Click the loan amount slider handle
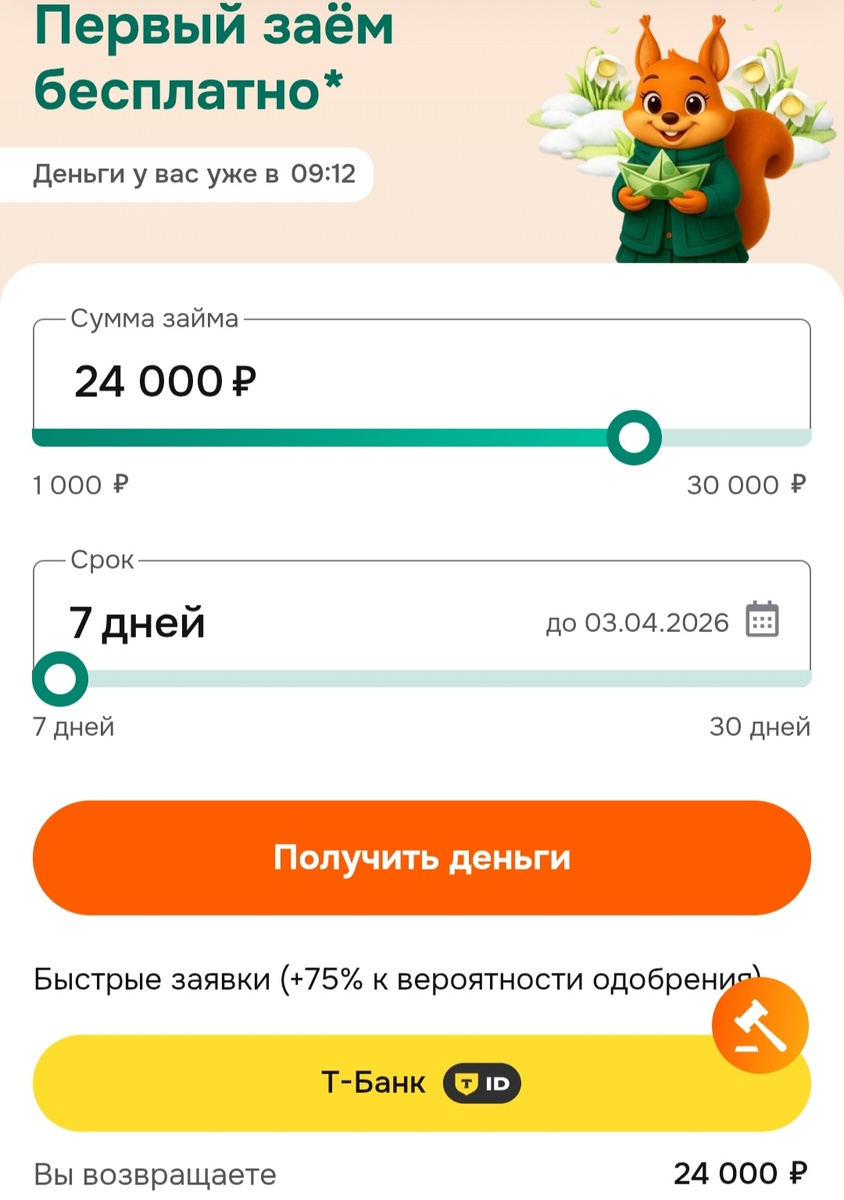Viewport: 844px width, 1200px height. pyautogui.click(x=633, y=438)
